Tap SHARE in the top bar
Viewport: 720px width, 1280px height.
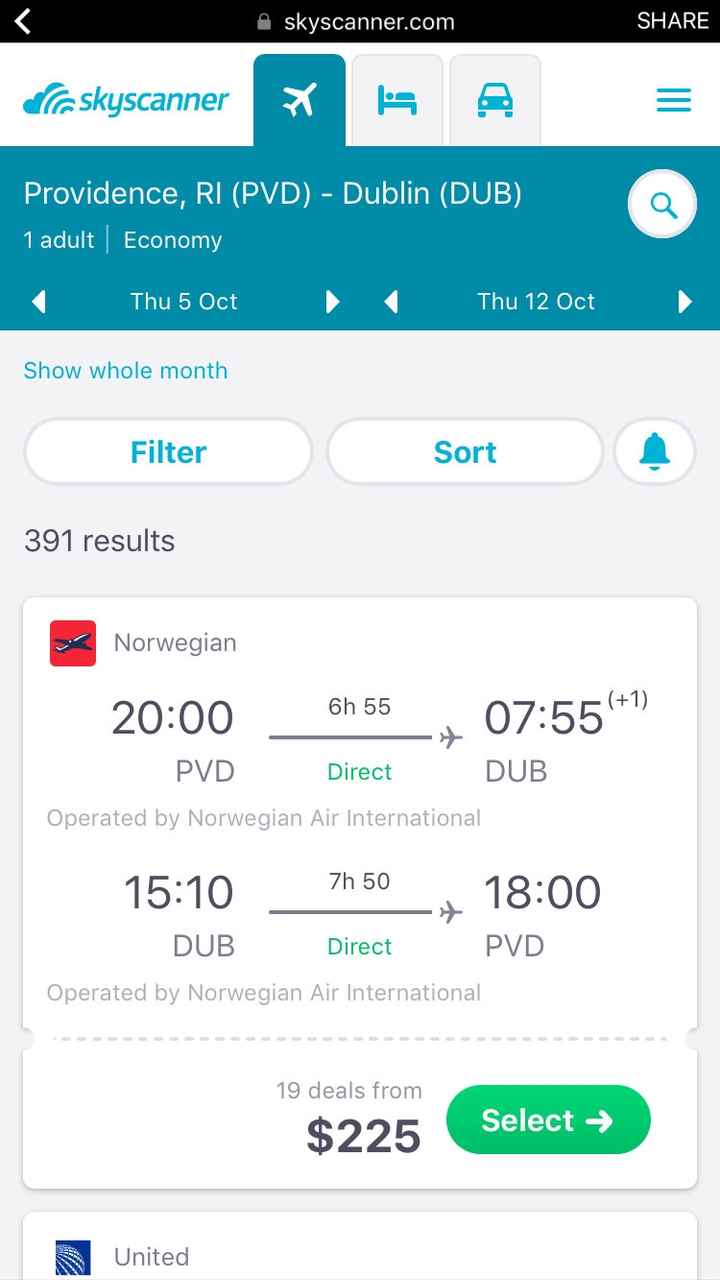tap(672, 21)
